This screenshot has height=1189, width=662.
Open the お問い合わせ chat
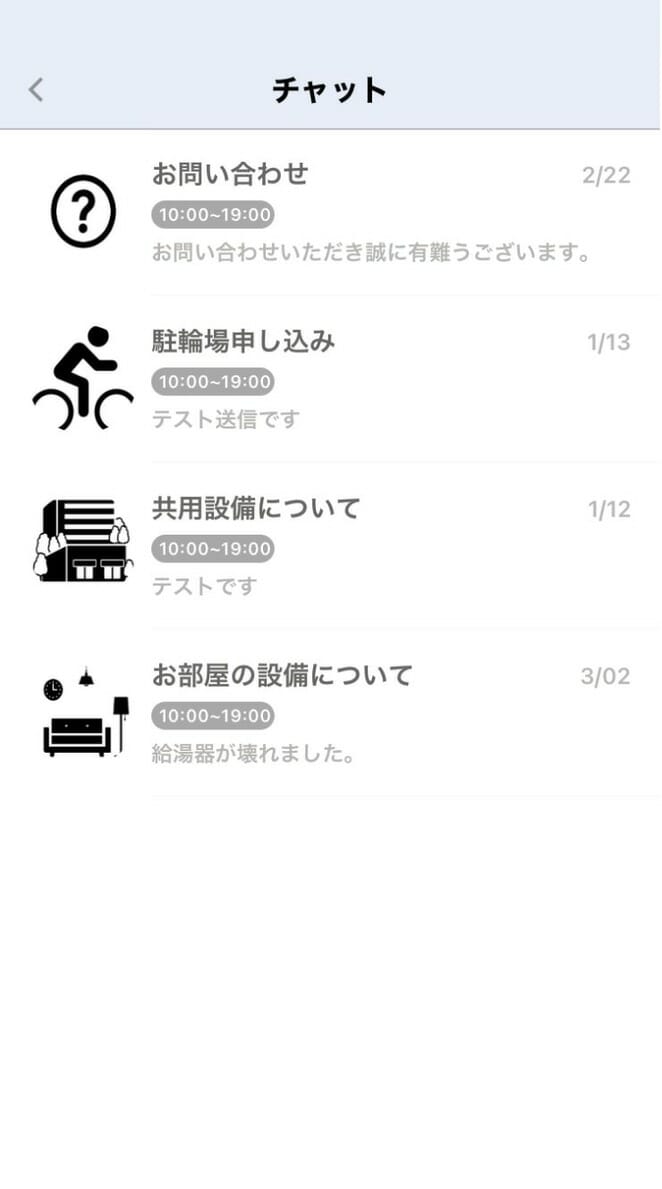(x=331, y=212)
